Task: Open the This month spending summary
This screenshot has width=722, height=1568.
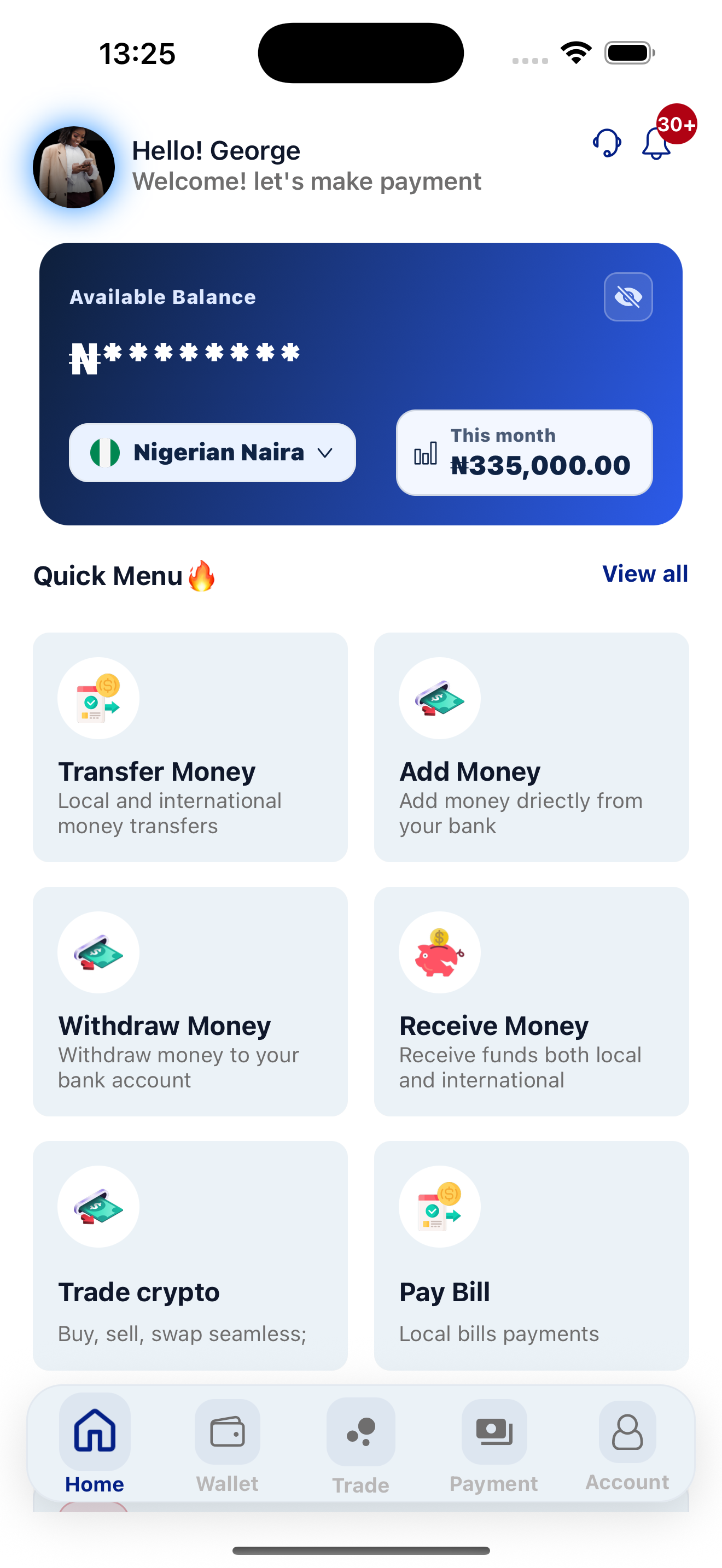Action: (x=523, y=453)
